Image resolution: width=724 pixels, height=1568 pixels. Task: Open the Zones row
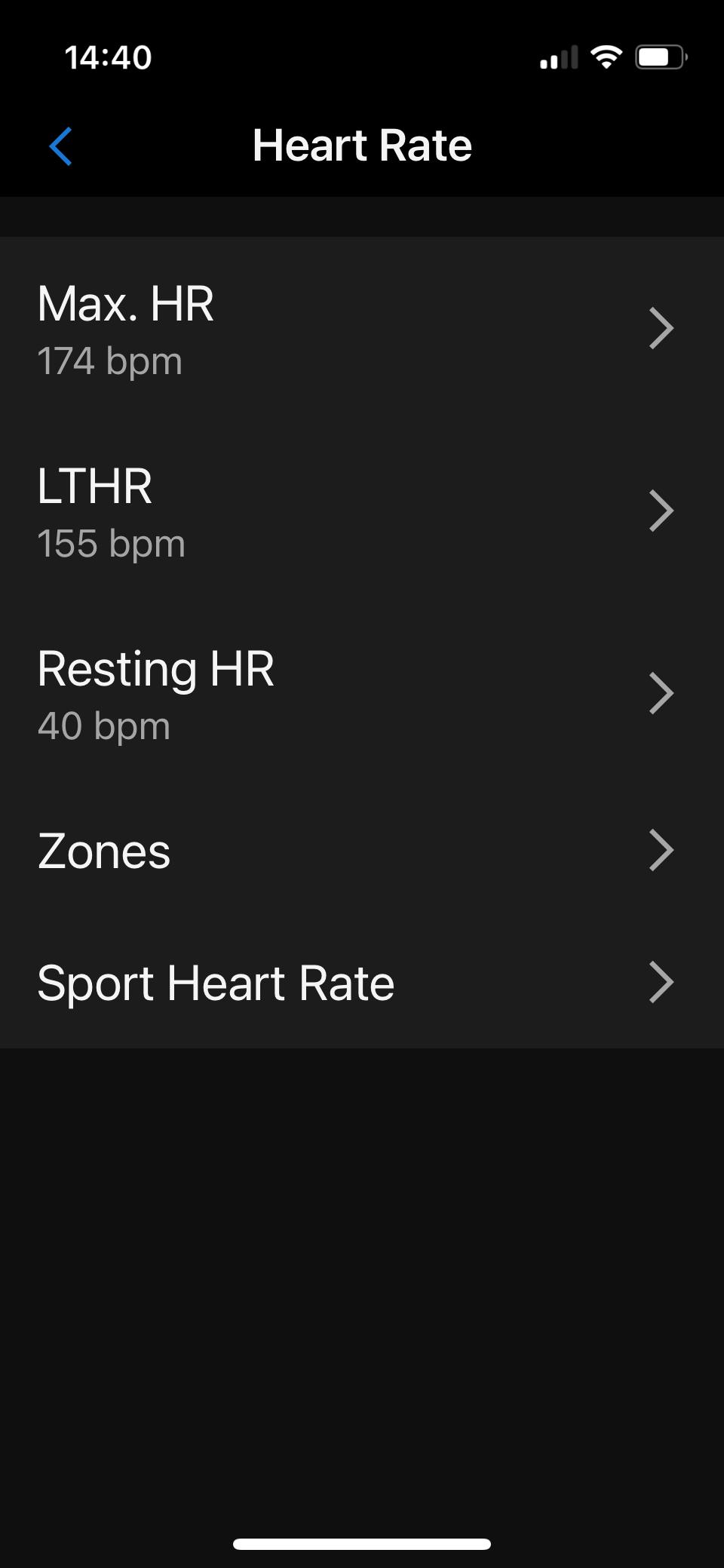pos(362,851)
